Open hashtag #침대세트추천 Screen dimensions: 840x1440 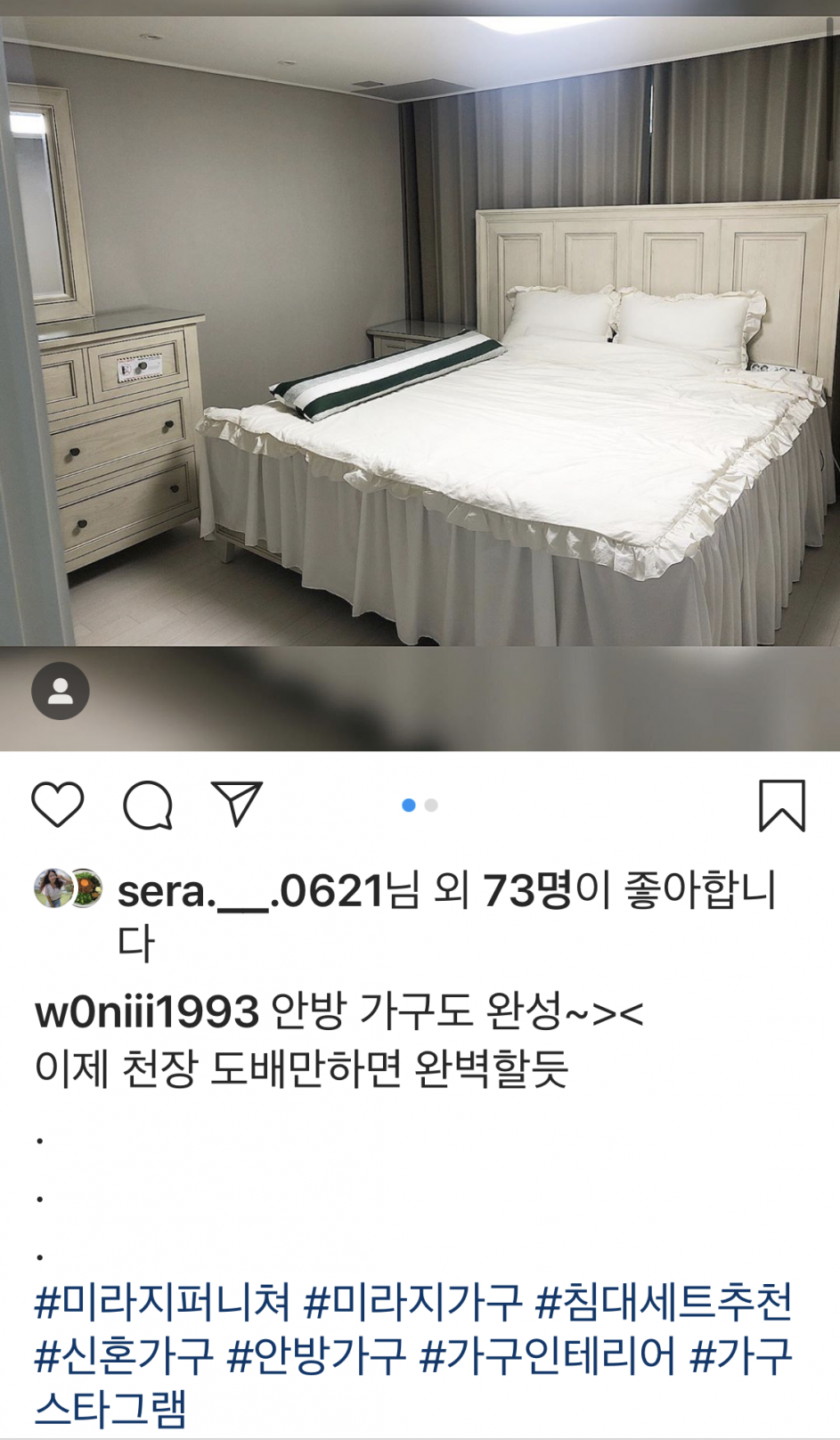pos(664,1303)
